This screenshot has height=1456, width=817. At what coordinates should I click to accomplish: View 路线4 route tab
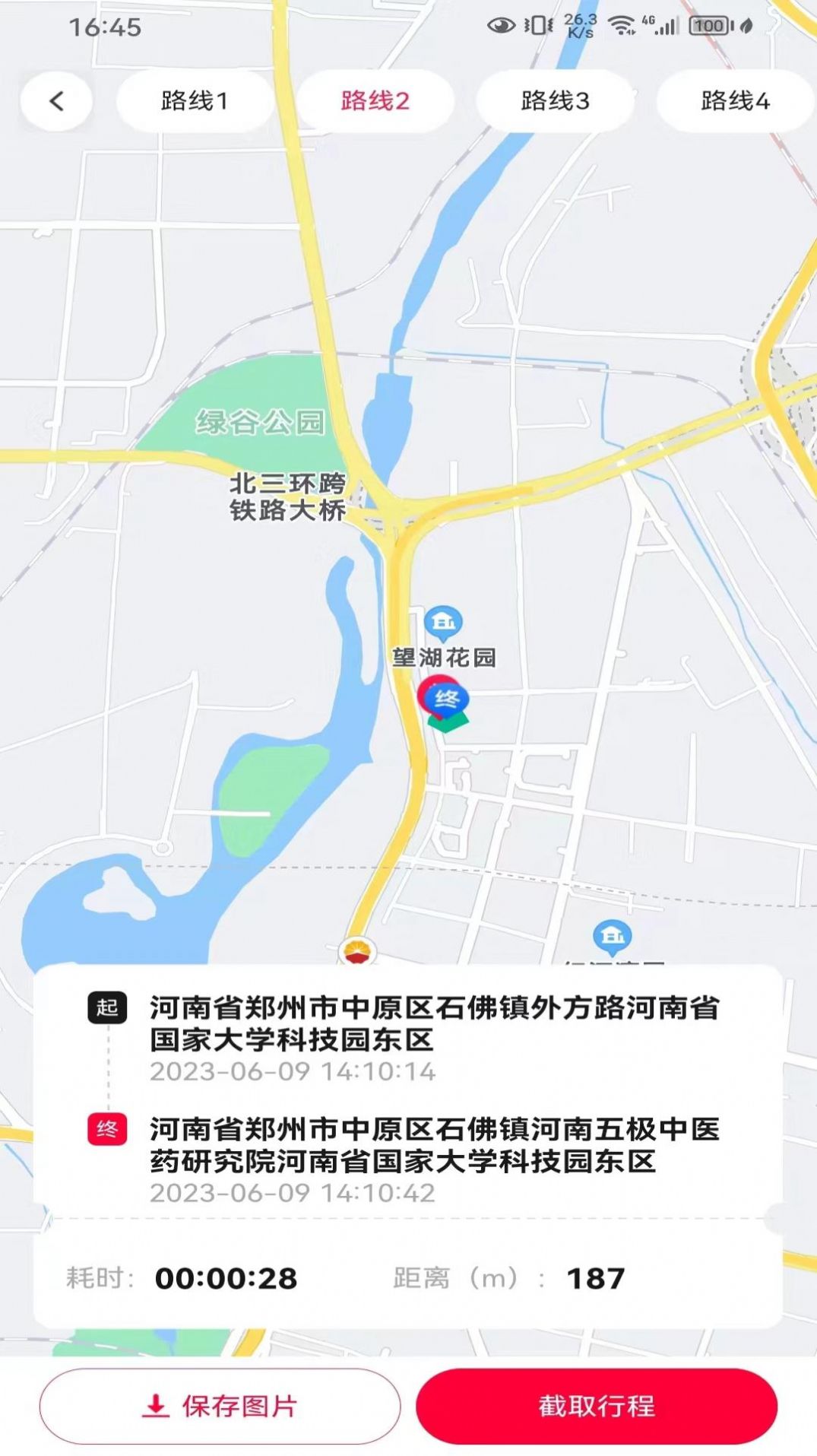pyautogui.click(x=734, y=101)
